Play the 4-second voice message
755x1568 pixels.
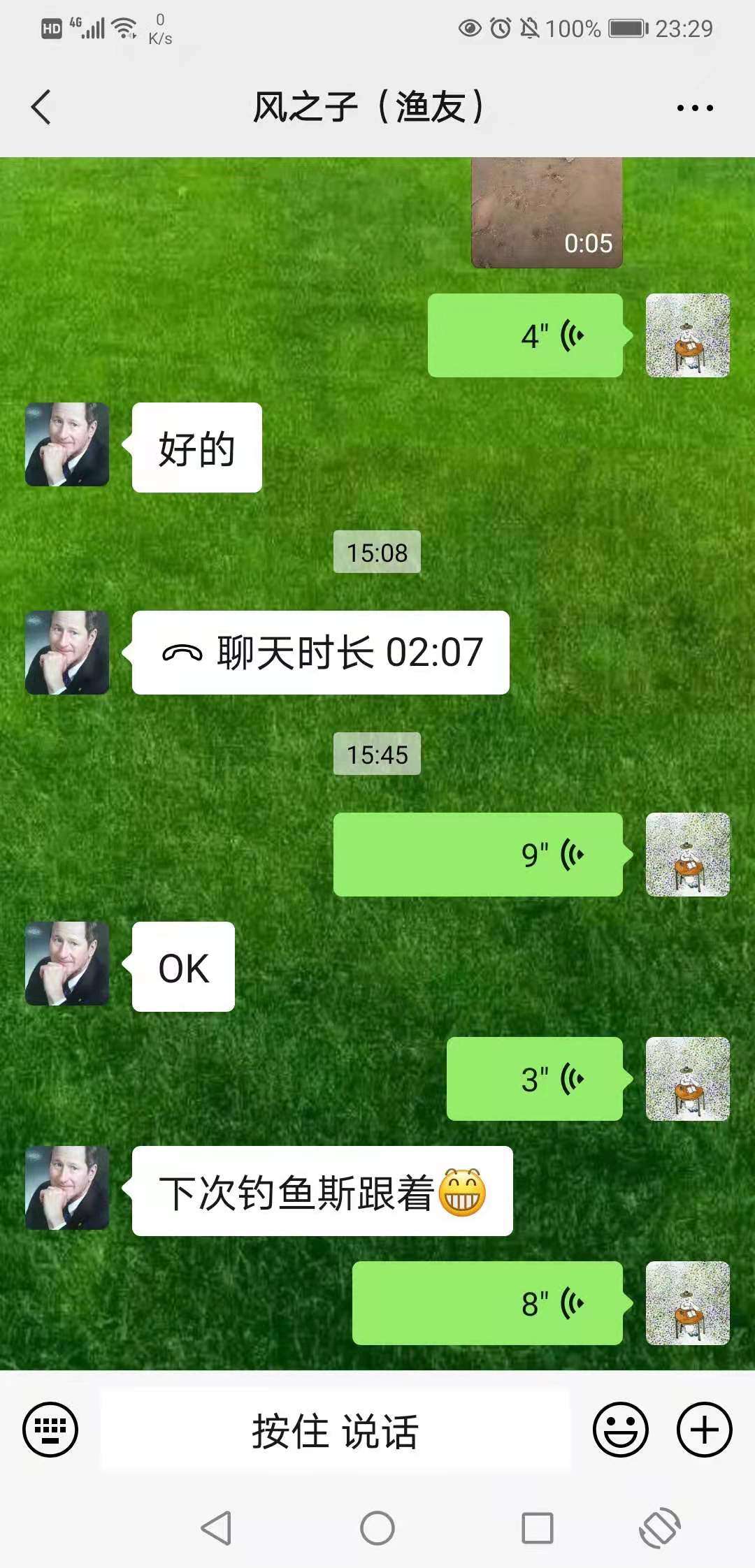[x=525, y=336]
